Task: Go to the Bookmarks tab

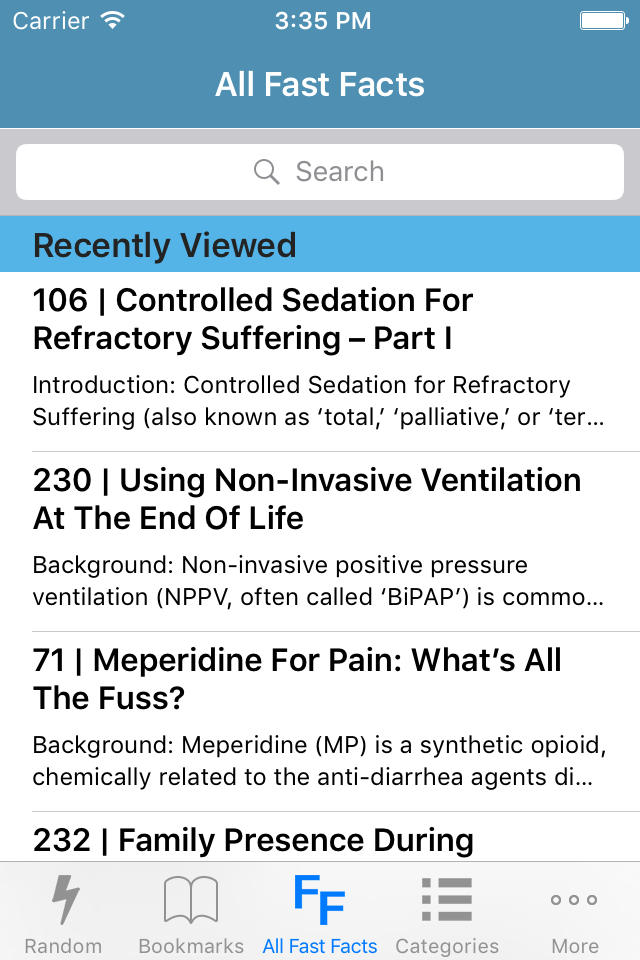Action: [191, 912]
